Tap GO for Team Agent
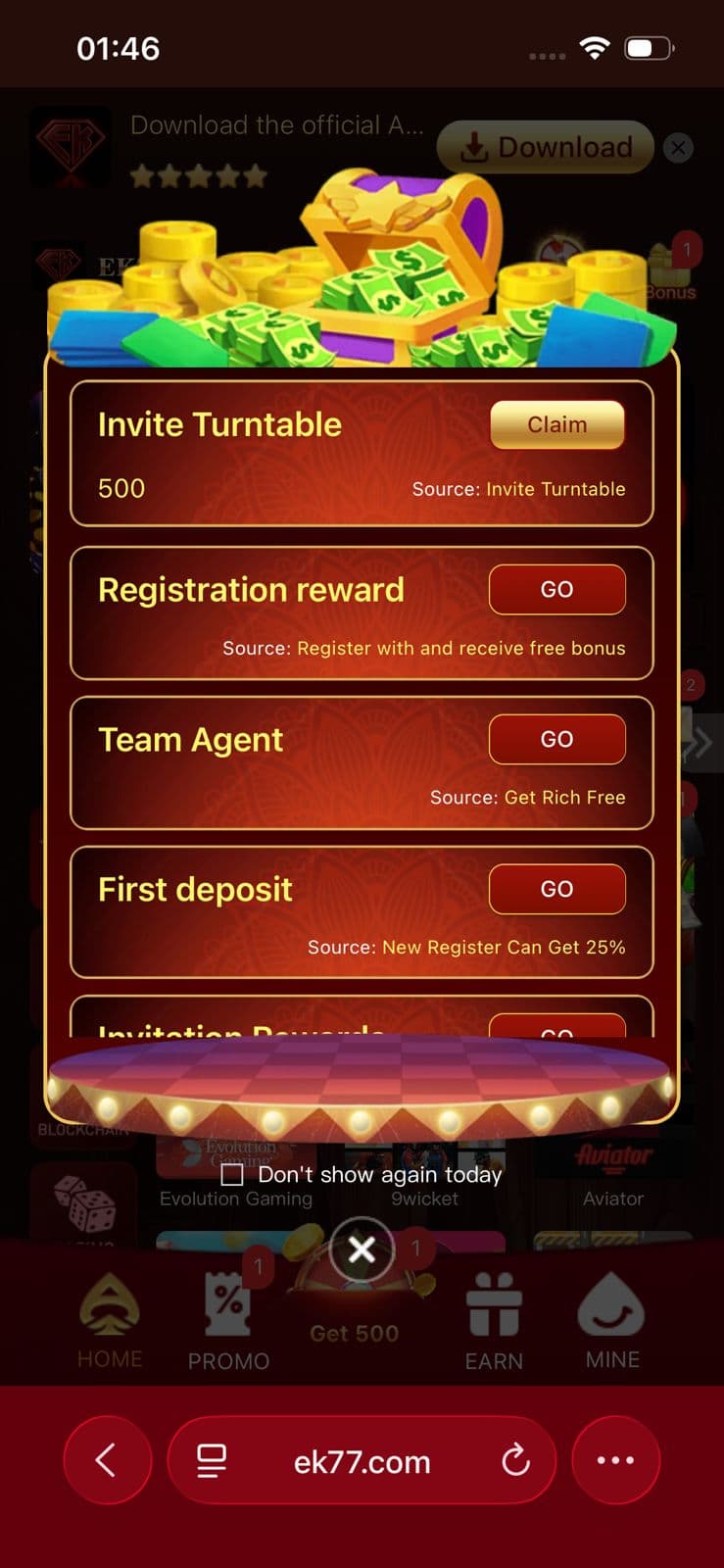 pos(556,739)
